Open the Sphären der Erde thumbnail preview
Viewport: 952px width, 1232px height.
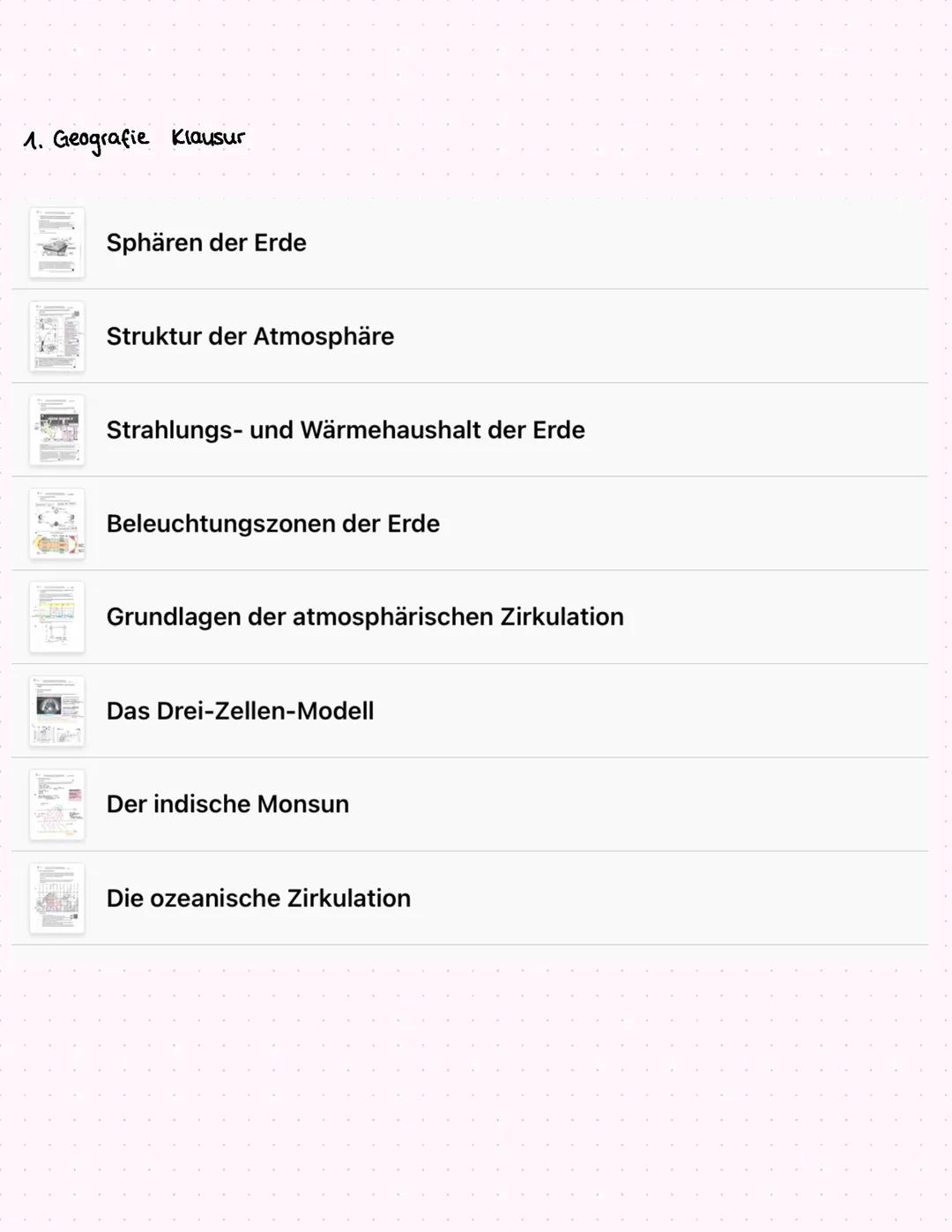point(56,243)
